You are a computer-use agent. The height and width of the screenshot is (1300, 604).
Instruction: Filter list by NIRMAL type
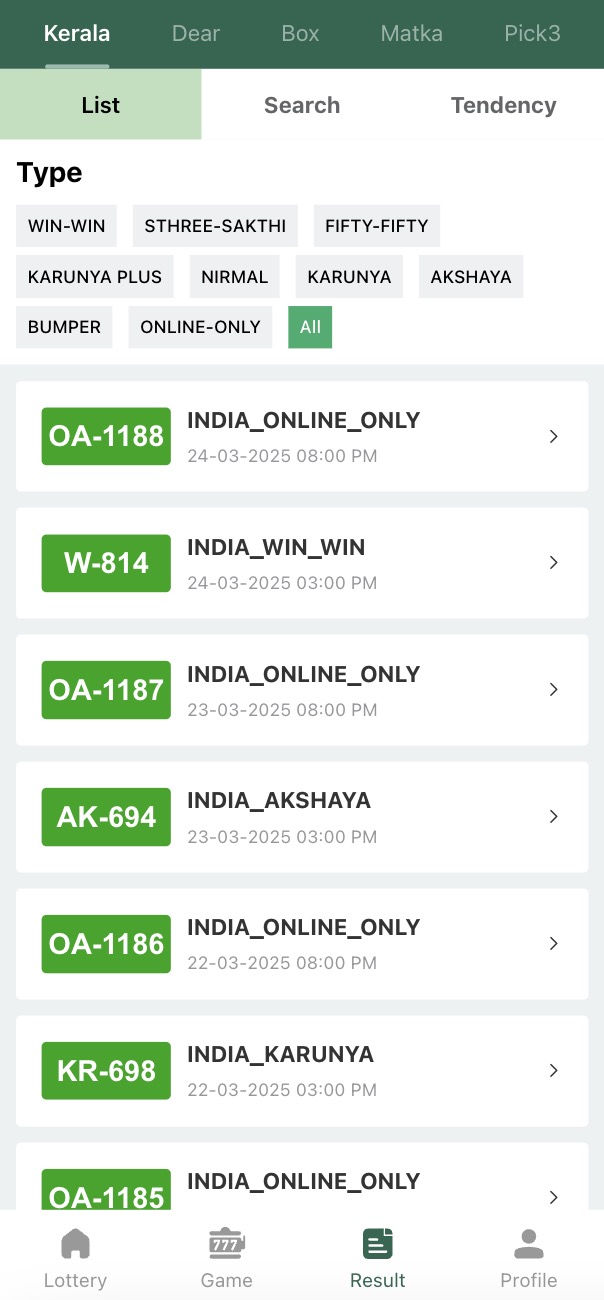coord(235,277)
